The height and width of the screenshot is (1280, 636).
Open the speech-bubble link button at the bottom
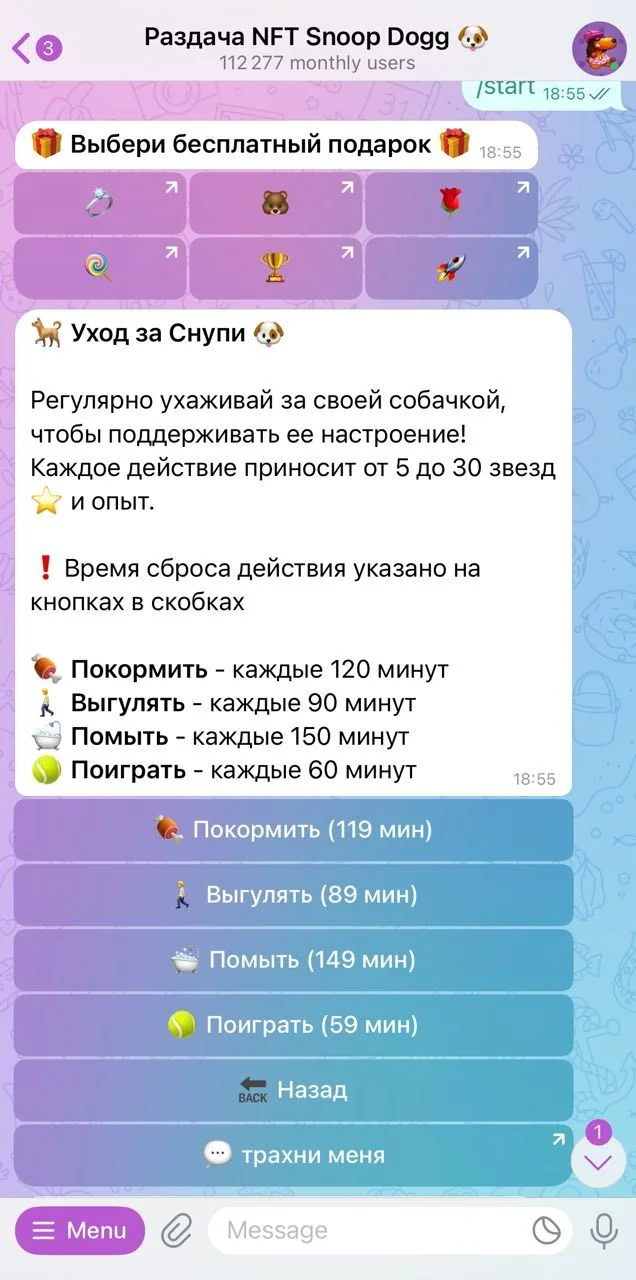point(293,1155)
